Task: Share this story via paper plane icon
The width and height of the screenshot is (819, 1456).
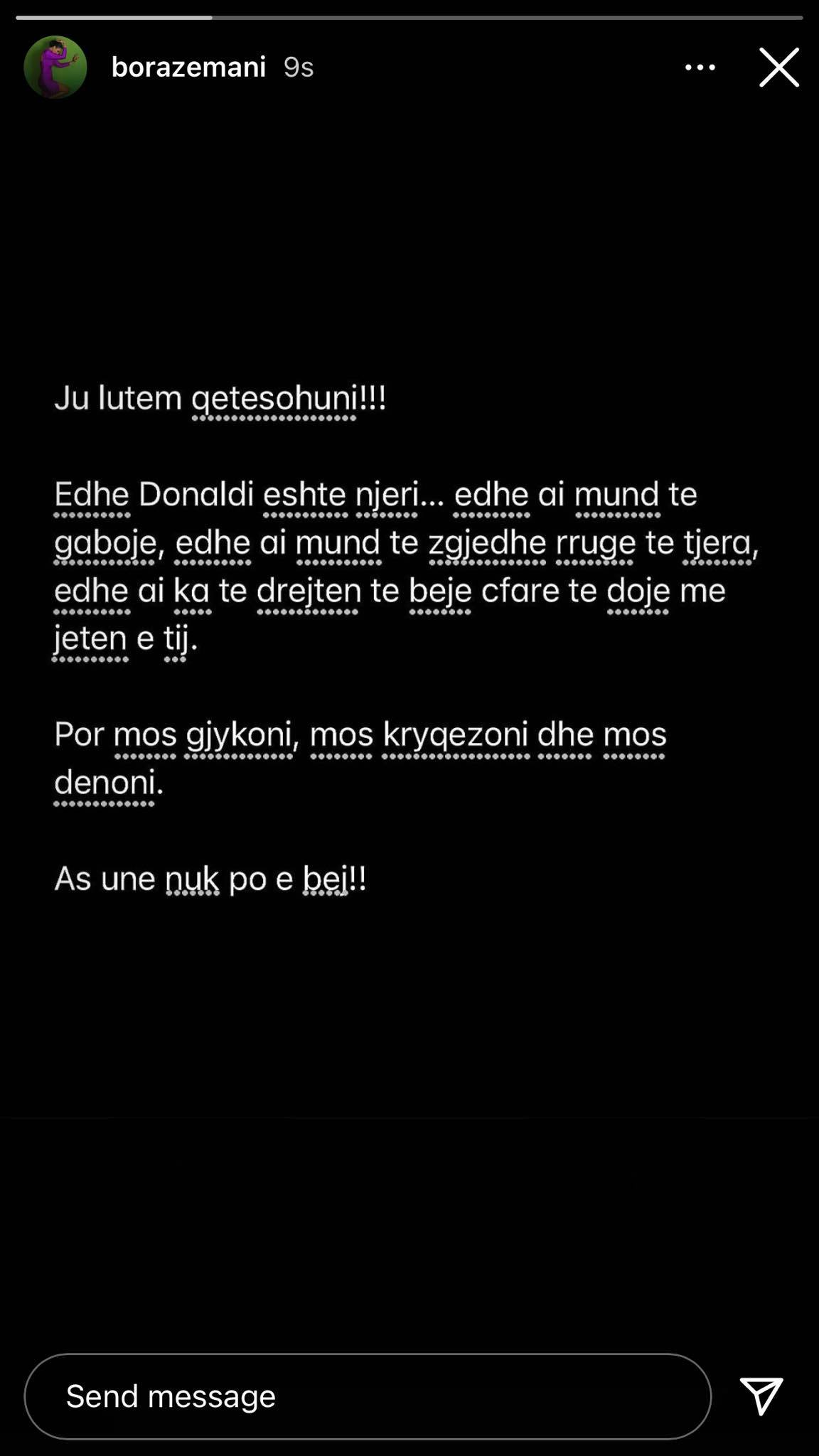Action: click(x=761, y=1395)
